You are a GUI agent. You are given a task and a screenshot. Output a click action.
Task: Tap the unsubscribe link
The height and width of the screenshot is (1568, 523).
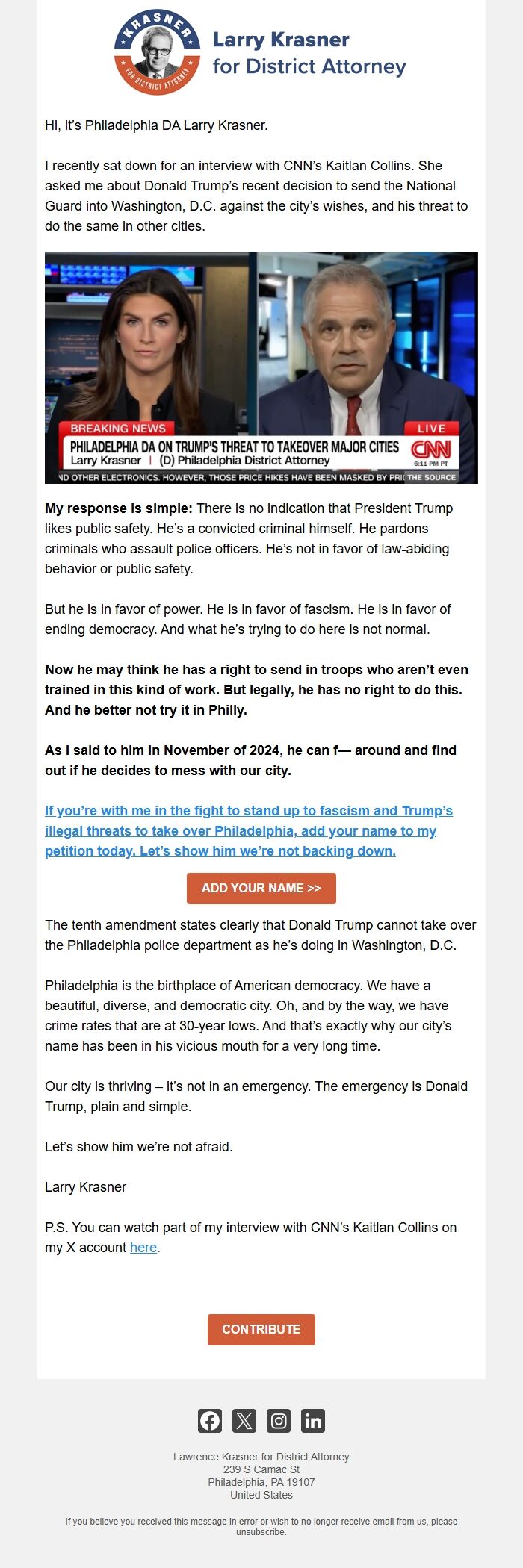click(261, 1531)
